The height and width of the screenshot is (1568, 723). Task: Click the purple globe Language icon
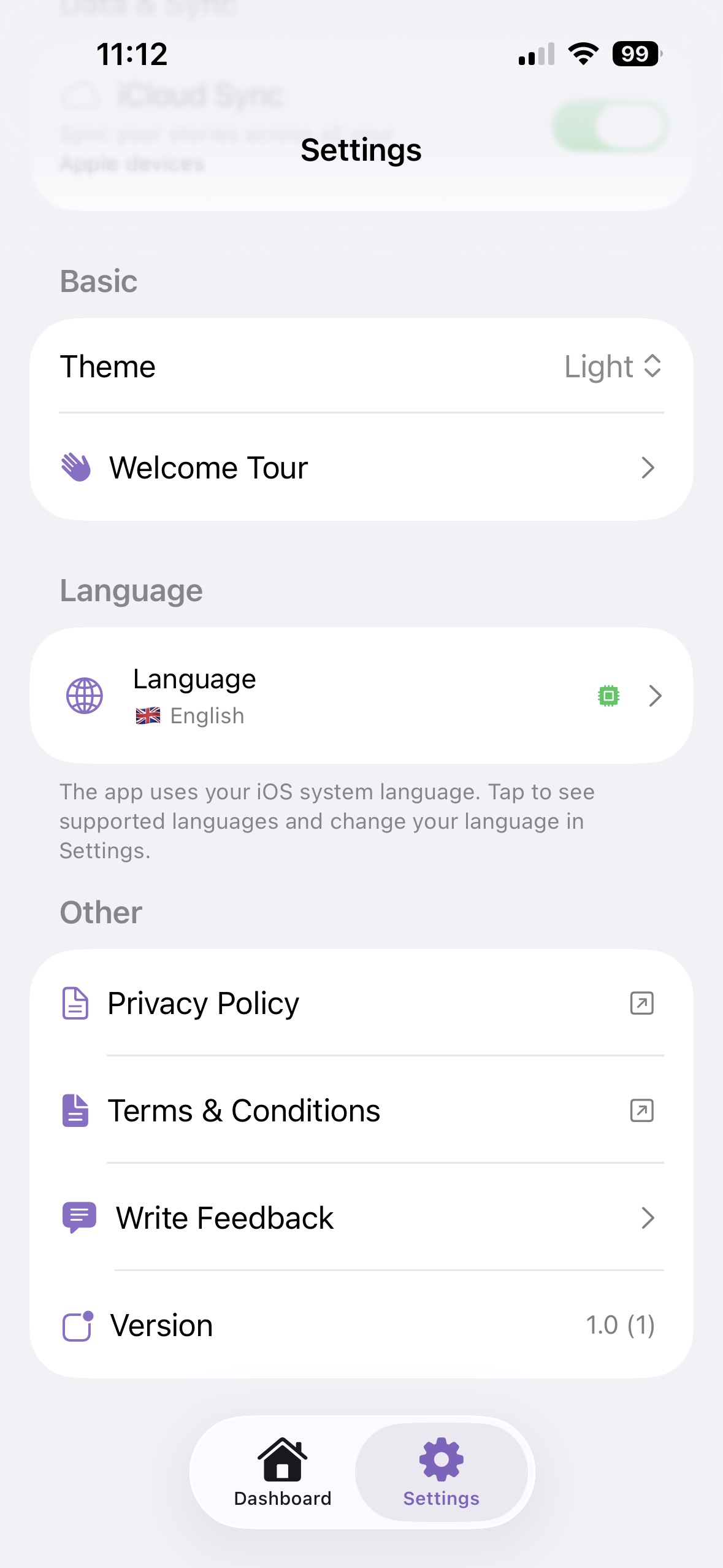[x=85, y=695]
